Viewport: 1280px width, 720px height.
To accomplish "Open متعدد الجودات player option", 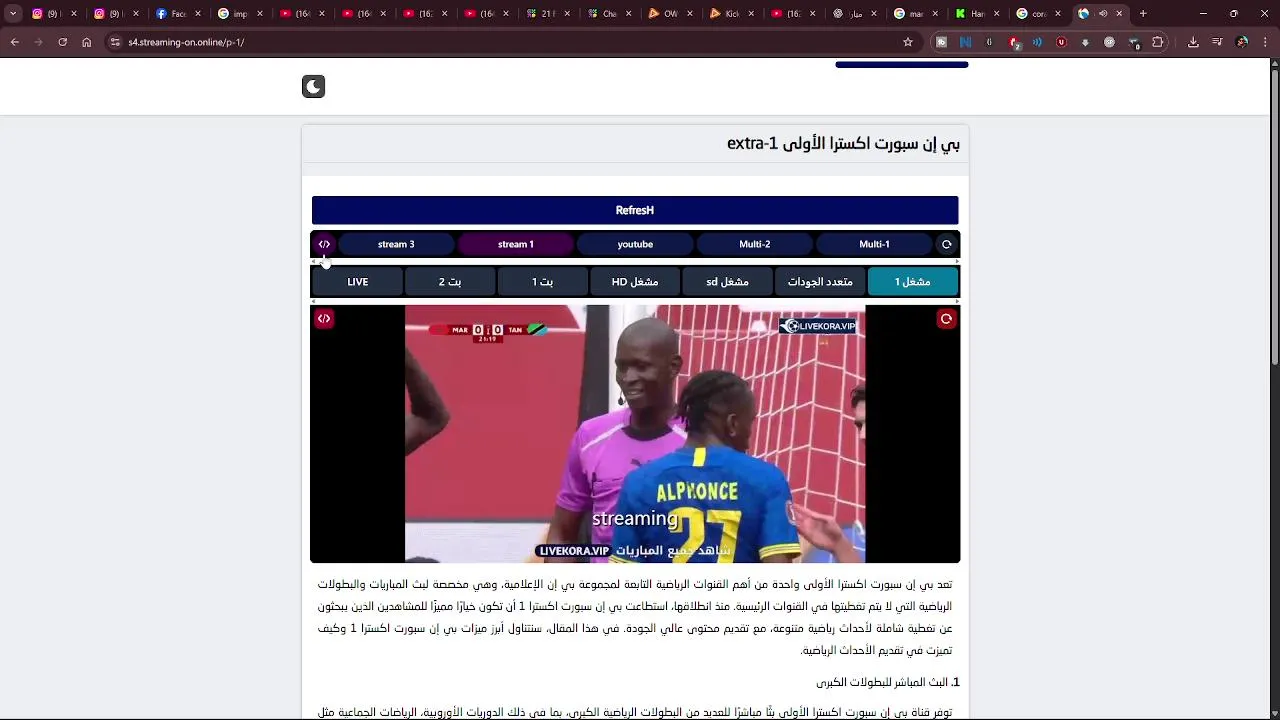I will click(x=820, y=282).
